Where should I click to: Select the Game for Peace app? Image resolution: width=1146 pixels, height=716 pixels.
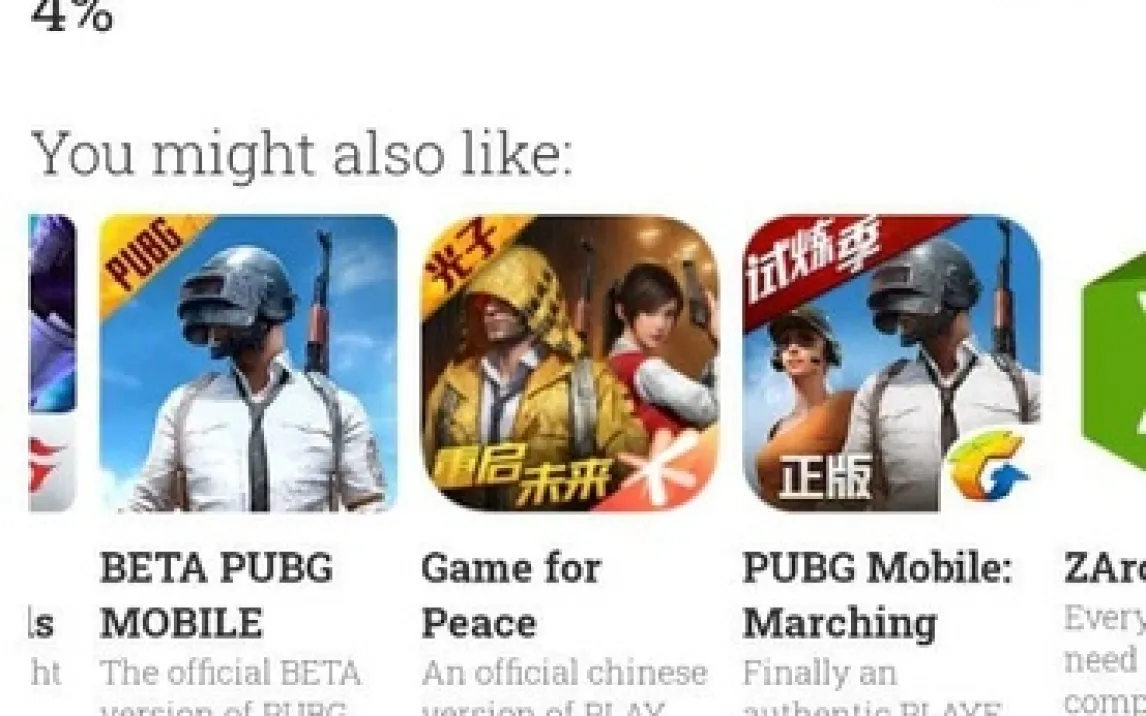point(569,364)
